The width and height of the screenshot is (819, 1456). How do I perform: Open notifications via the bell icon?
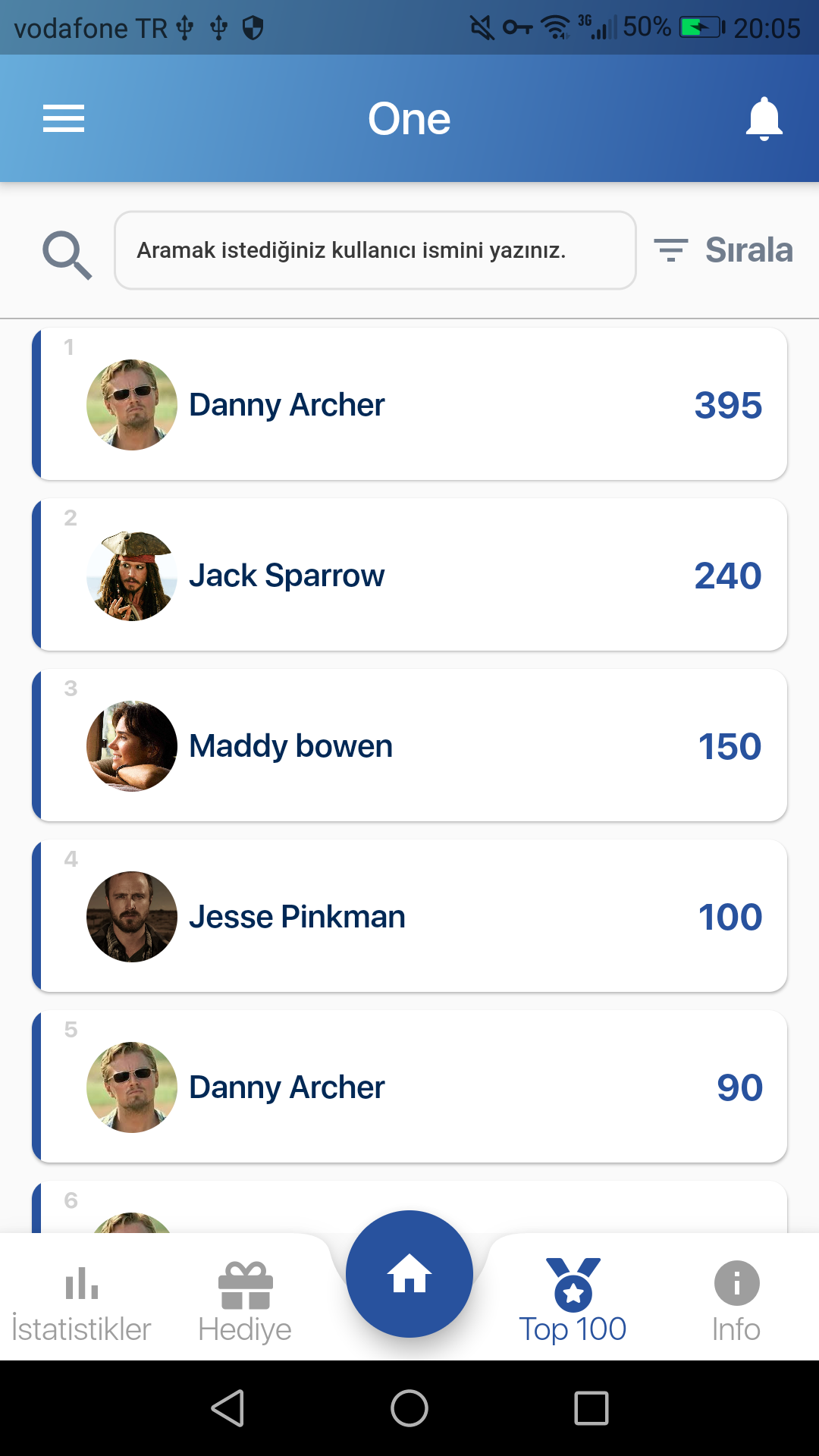pos(764,118)
